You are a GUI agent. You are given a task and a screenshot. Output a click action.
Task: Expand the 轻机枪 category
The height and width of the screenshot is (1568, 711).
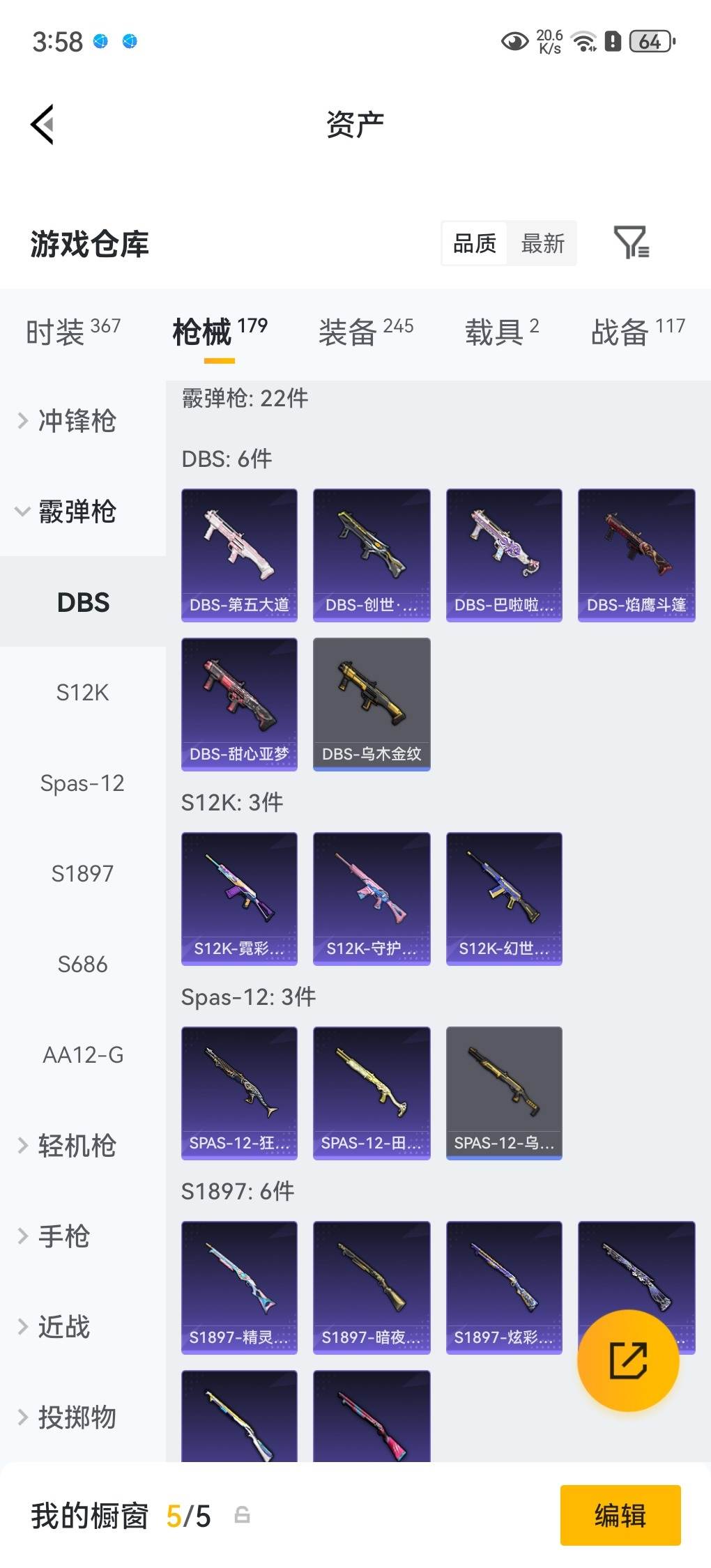click(x=75, y=1146)
